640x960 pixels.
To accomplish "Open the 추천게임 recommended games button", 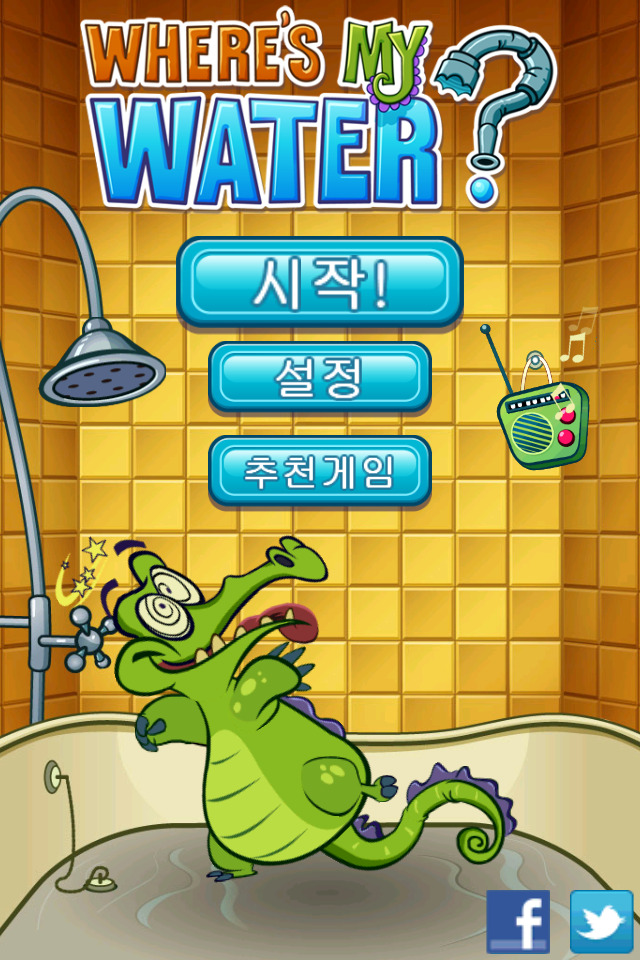I will (319, 470).
